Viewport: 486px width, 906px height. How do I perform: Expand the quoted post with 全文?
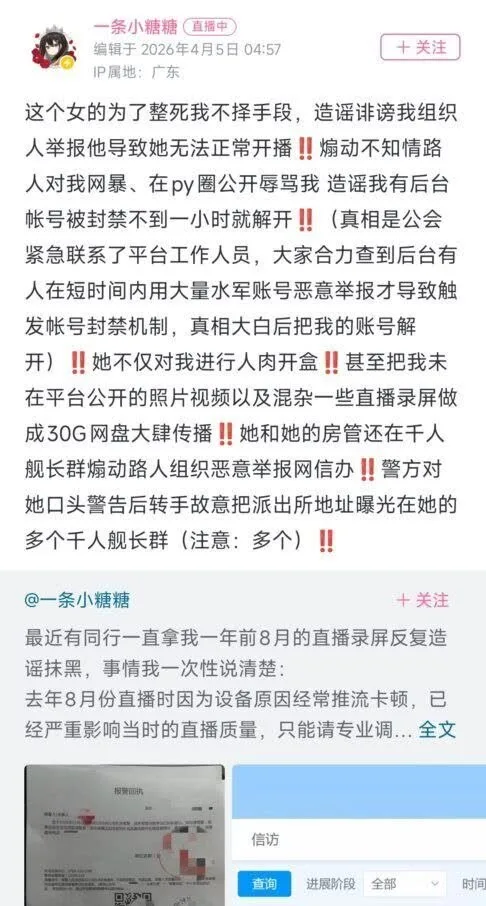click(x=437, y=729)
